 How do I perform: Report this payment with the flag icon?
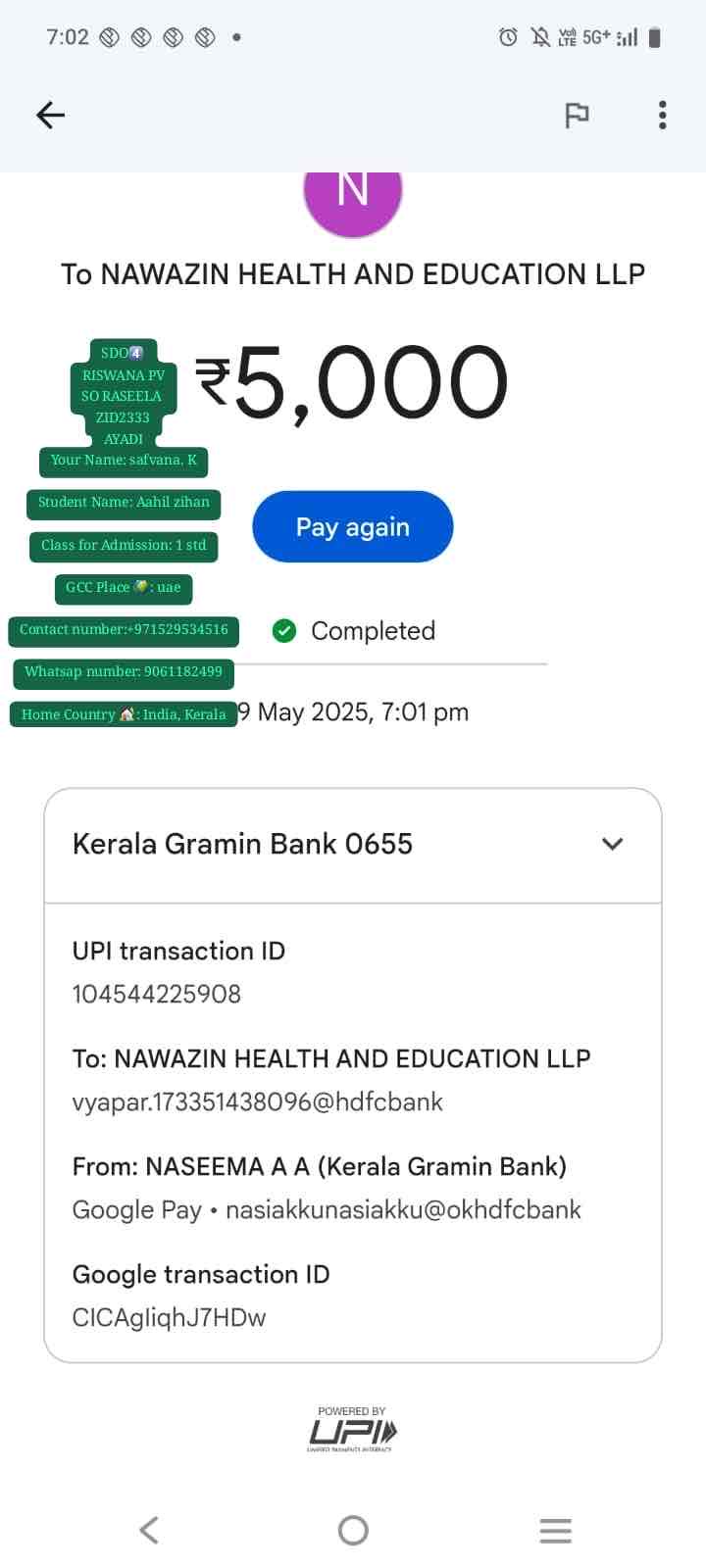[x=577, y=116]
